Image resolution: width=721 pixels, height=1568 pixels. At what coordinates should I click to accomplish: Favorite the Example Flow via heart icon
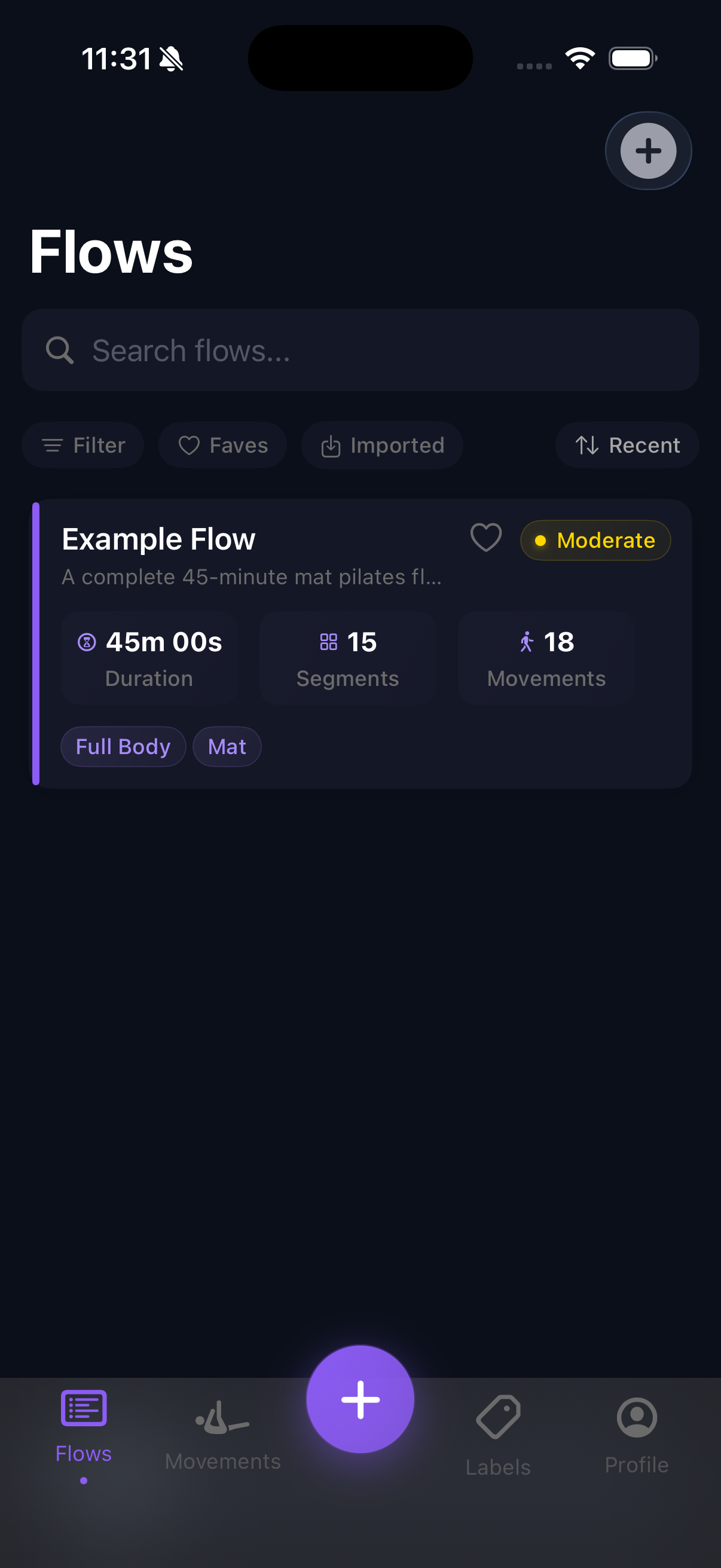pyautogui.click(x=486, y=538)
